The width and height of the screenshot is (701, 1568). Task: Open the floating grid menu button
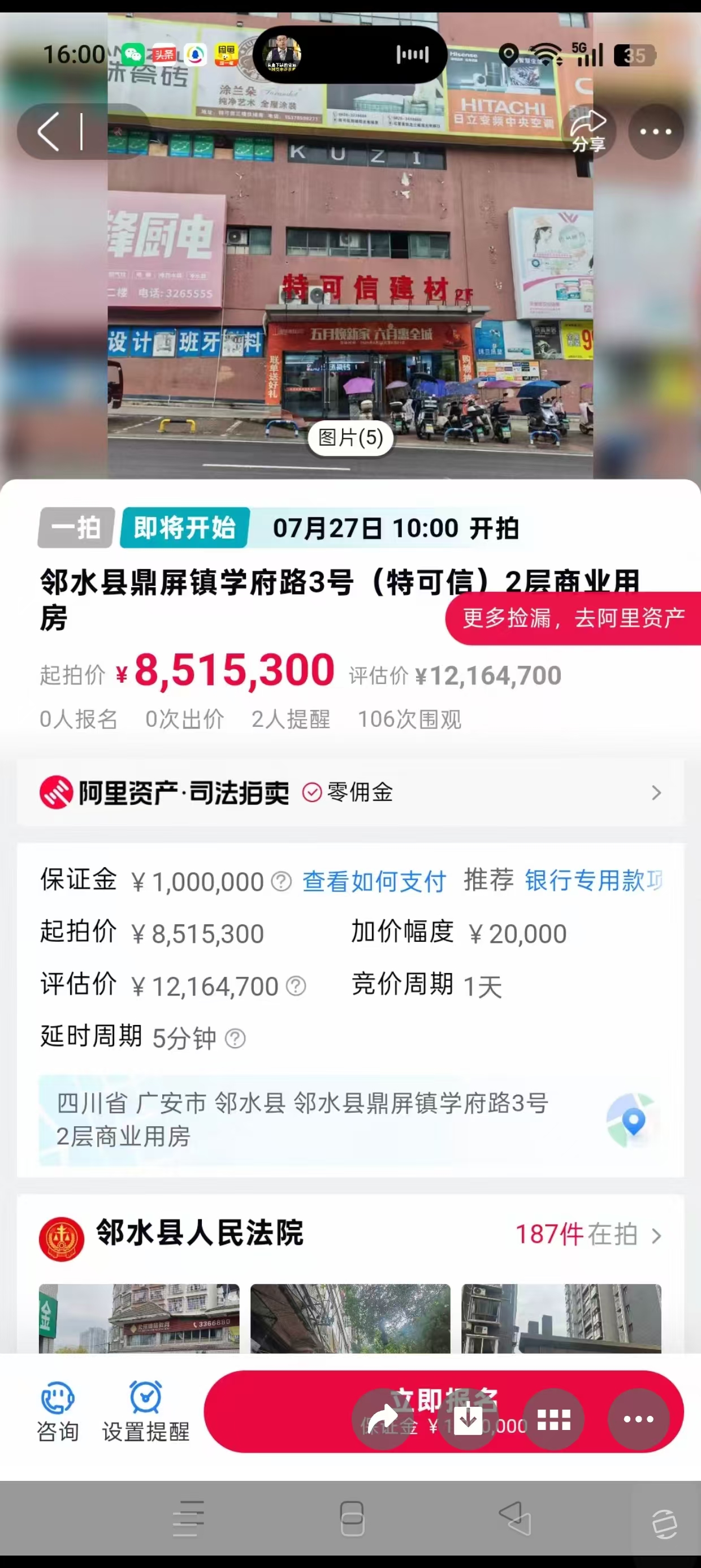[554, 1419]
